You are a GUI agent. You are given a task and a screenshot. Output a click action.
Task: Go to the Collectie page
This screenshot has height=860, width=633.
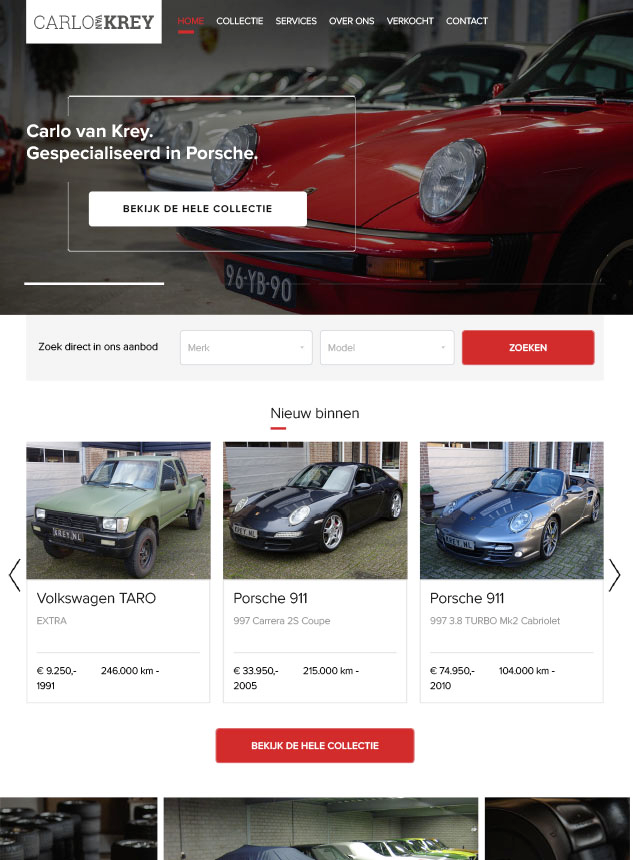tap(240, 21)
